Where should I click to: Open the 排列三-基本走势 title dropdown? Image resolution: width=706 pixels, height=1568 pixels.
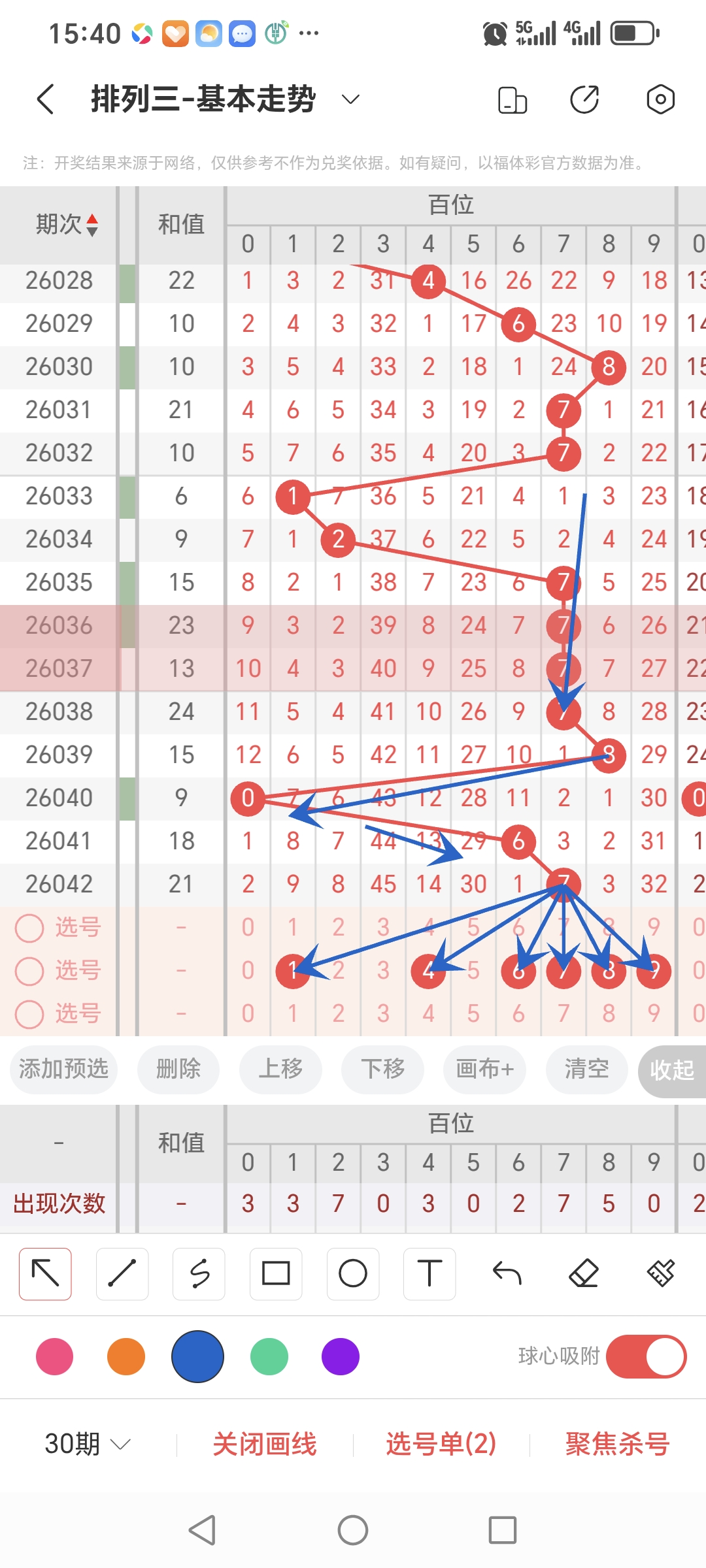coord(349,99)
